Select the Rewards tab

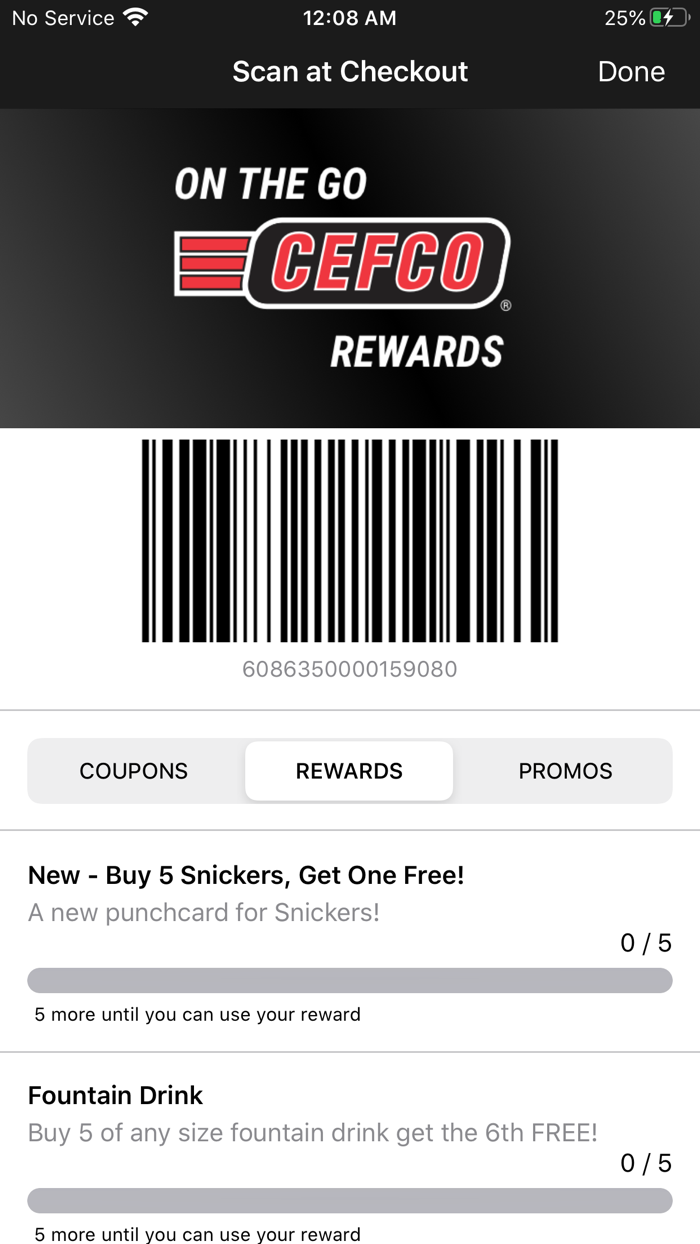tap(349, 771)
